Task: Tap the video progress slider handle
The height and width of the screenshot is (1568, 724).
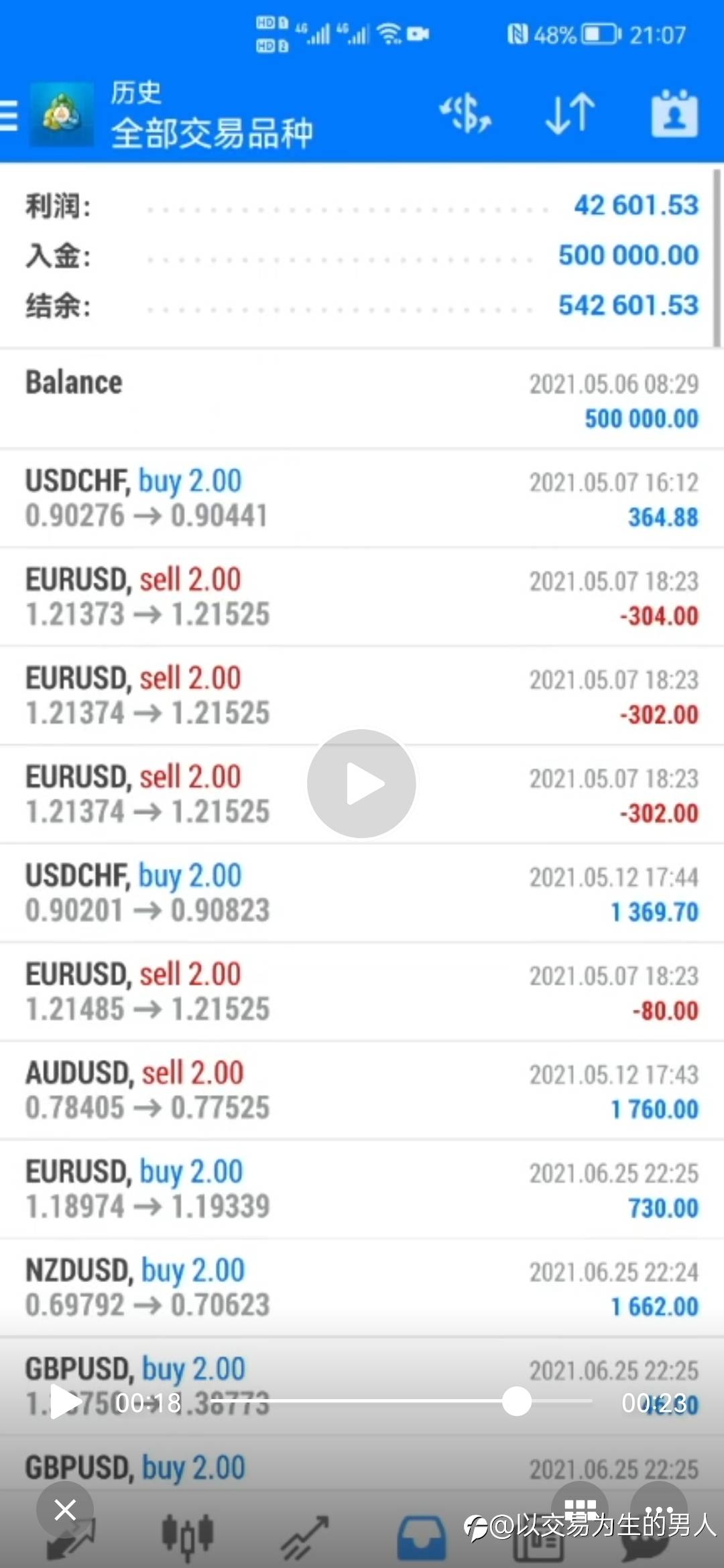Action: [516, 1401]
